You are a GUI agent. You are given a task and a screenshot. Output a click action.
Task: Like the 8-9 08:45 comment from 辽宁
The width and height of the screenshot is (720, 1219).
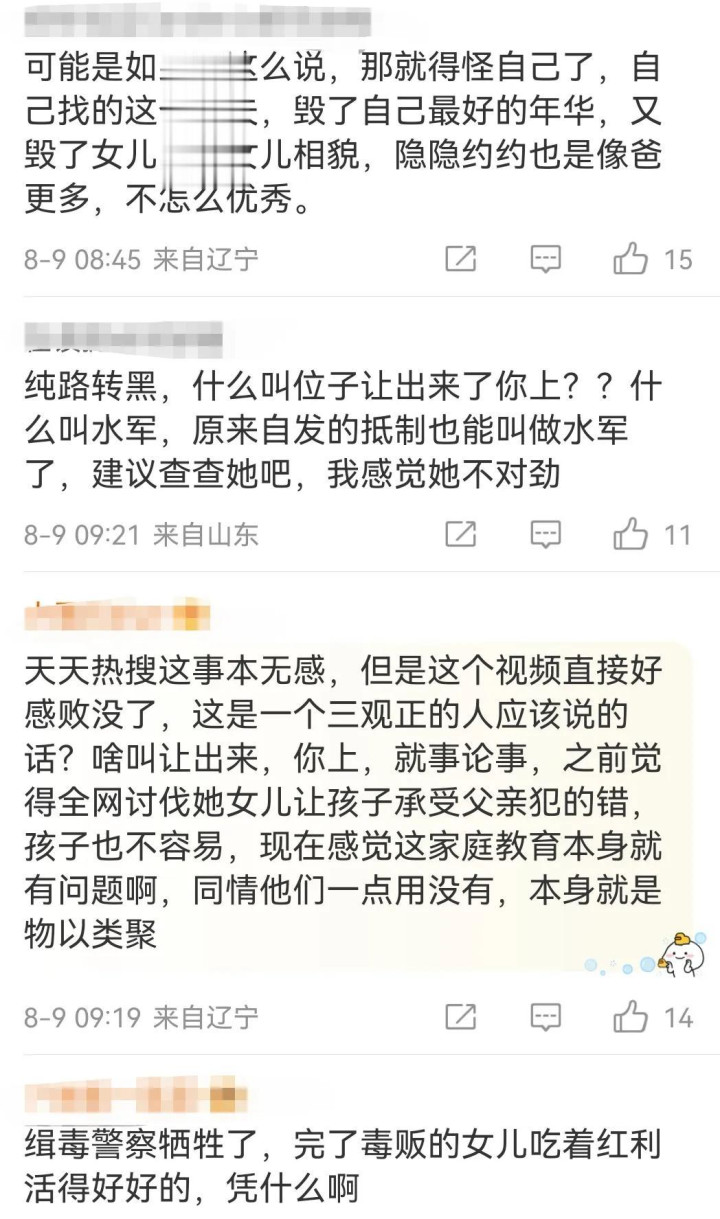631,260
